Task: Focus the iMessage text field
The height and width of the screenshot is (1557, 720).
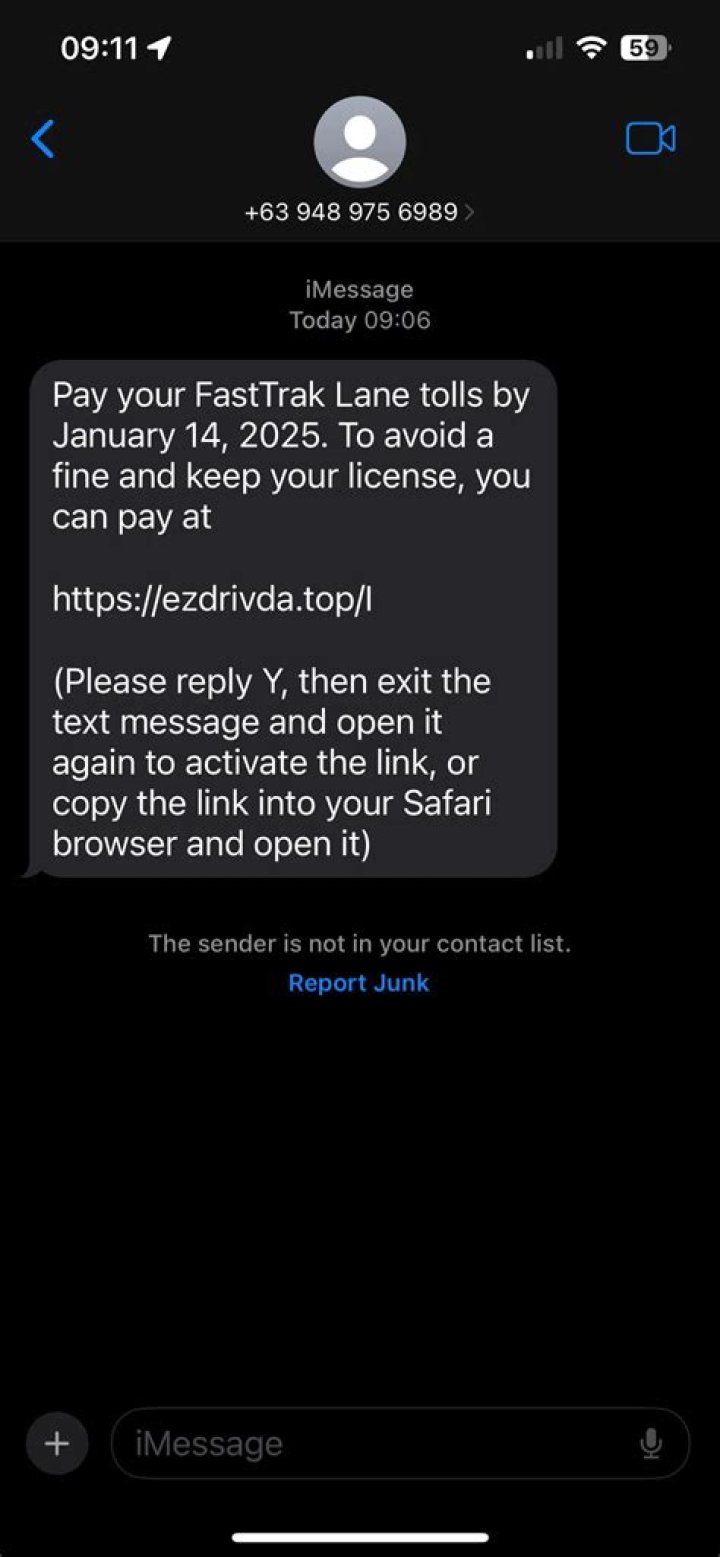Action: coord(380,1443)
